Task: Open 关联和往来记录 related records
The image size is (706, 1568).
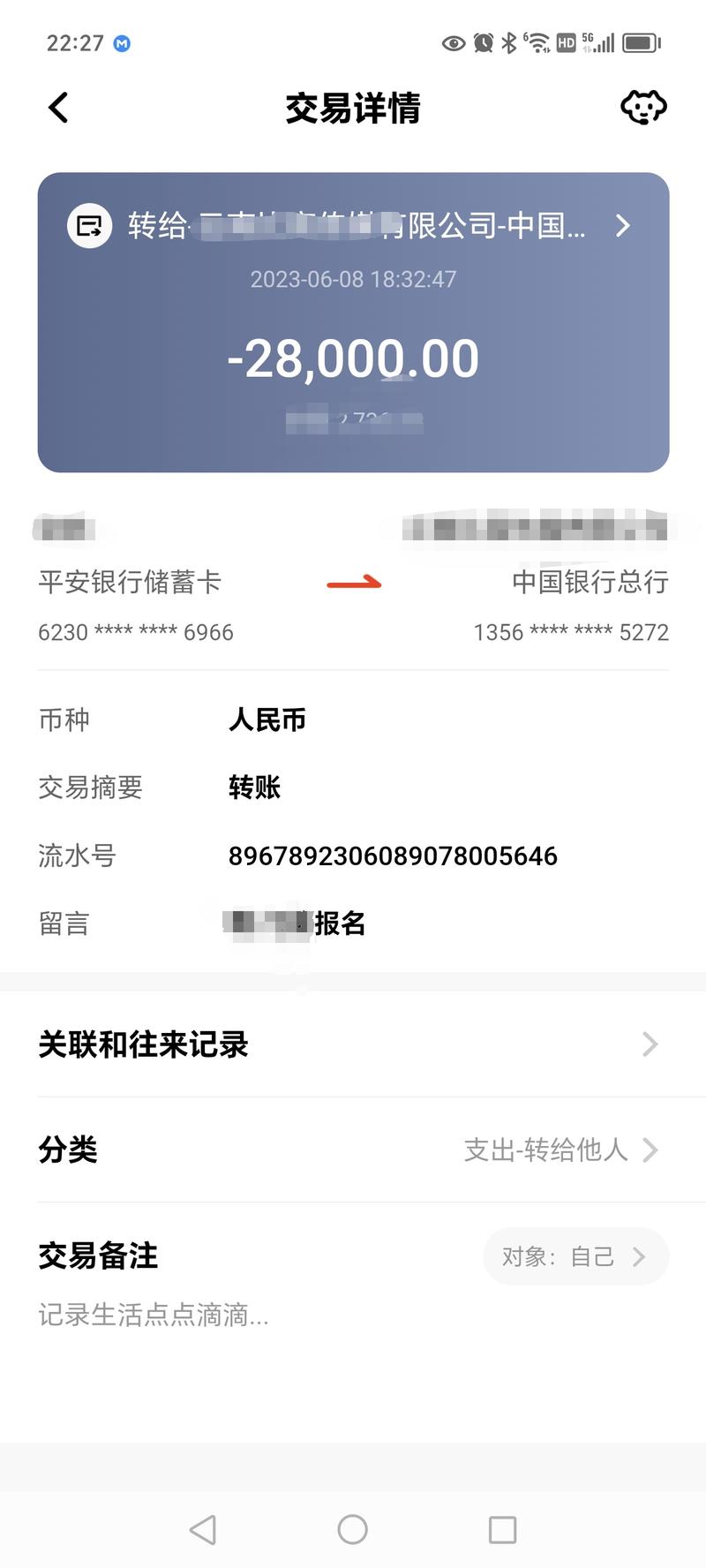Action: (353, 1044)
